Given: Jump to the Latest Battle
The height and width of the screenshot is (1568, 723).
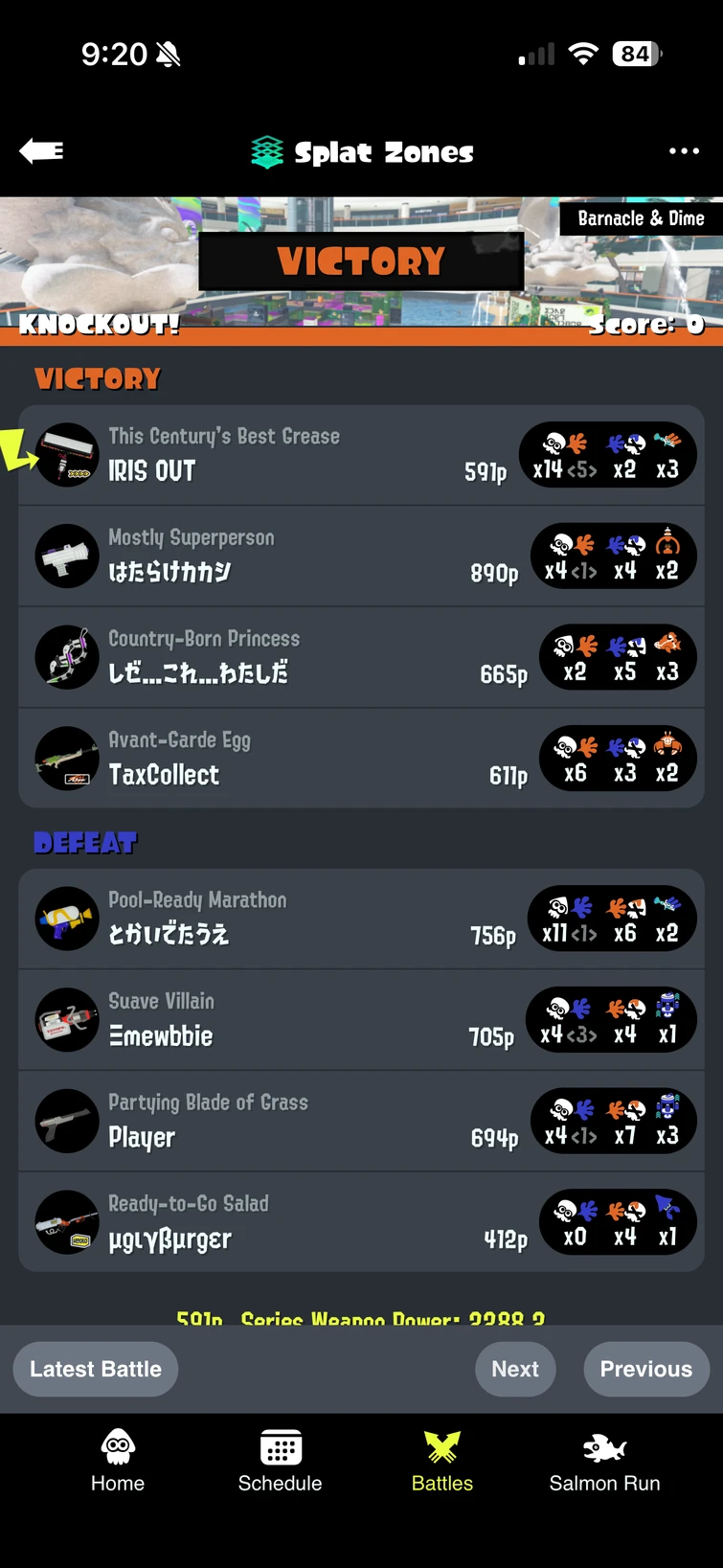Looking at the screenshot, I should (96, 1369).
